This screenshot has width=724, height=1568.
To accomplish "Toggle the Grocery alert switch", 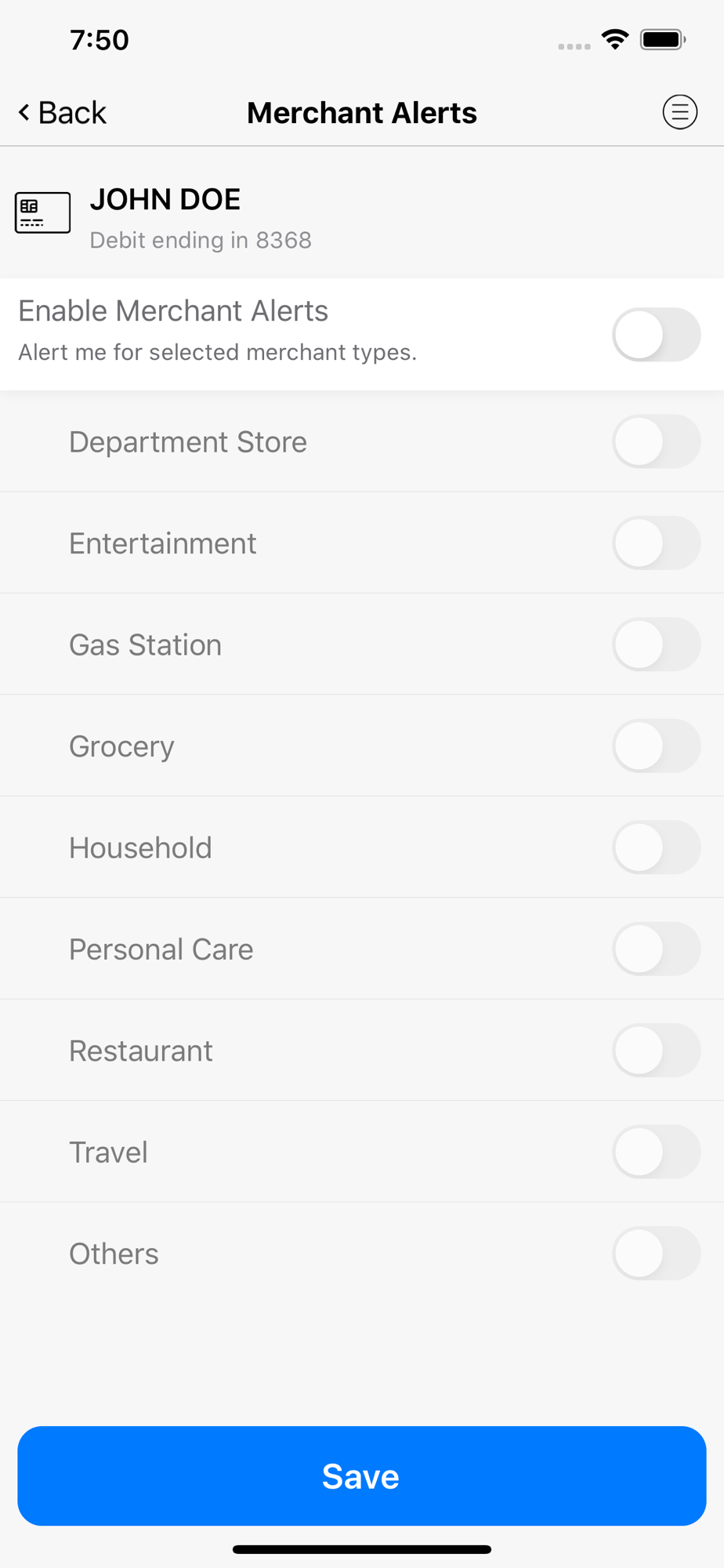I will tap(656, 746).
